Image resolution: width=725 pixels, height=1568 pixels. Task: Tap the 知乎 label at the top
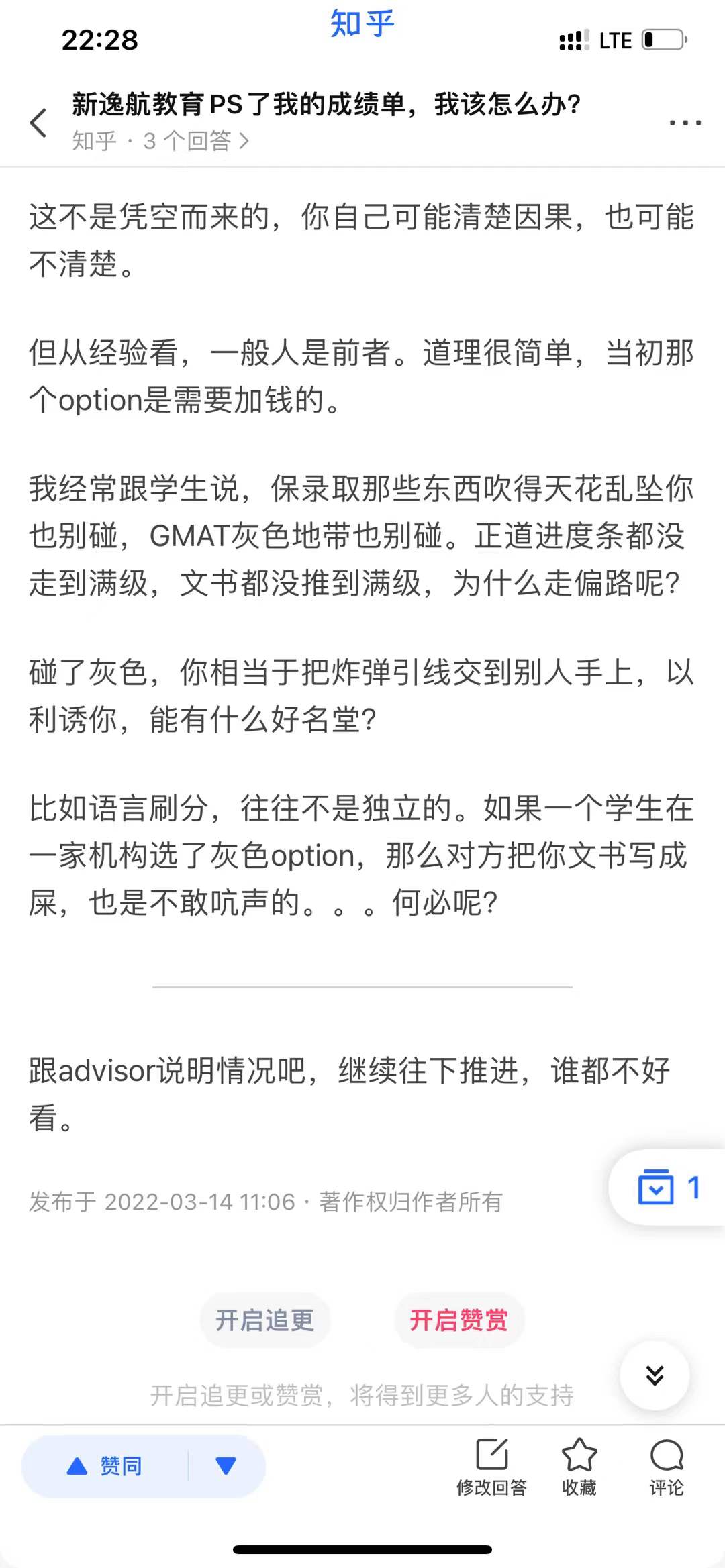click(362, 24)
